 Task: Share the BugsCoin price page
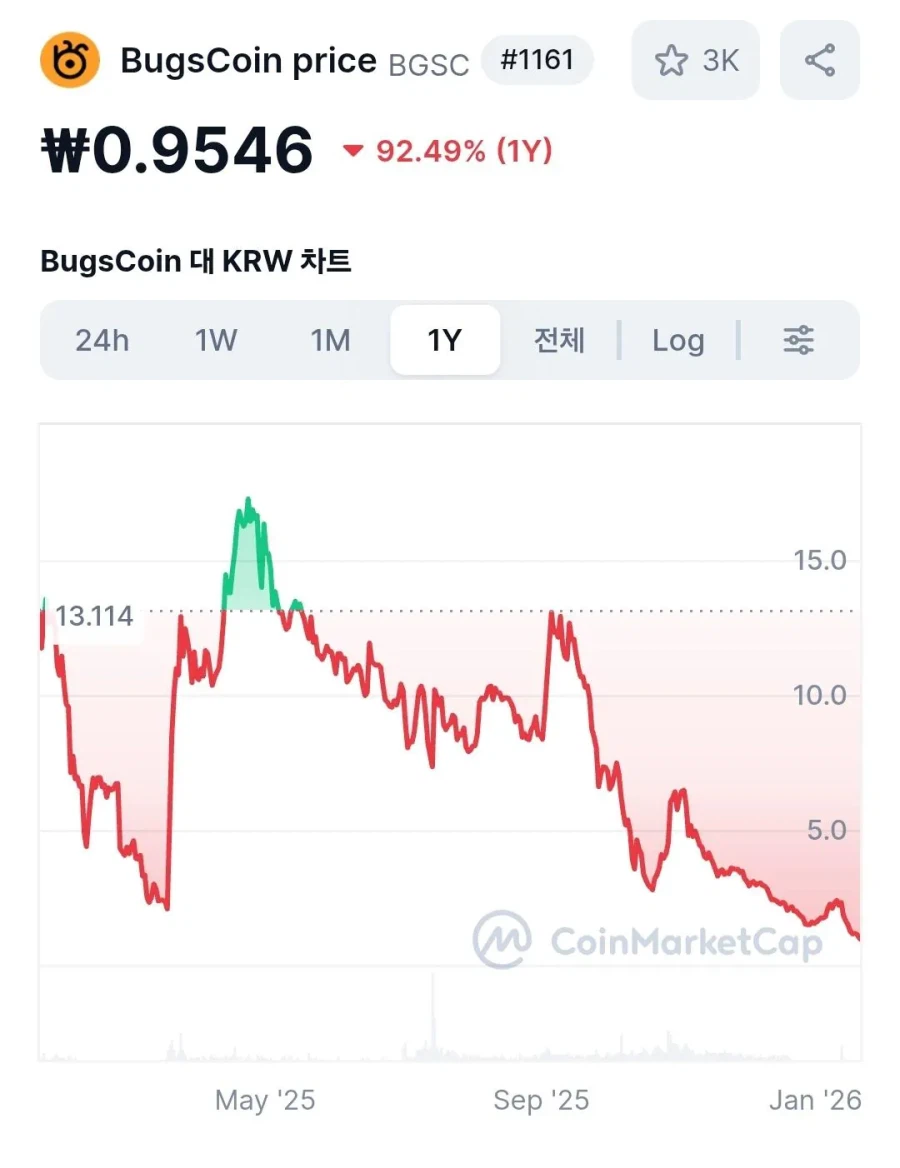pyautogui.click(x=819, y=61)
